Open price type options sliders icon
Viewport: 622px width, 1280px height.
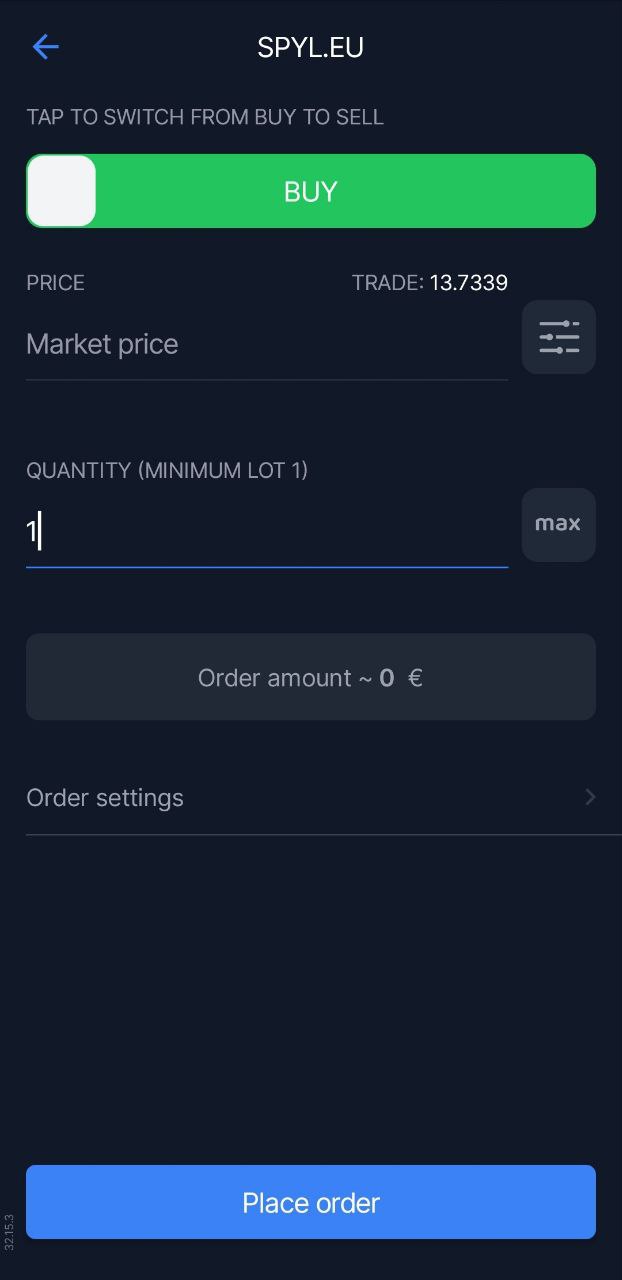(558, 337)
